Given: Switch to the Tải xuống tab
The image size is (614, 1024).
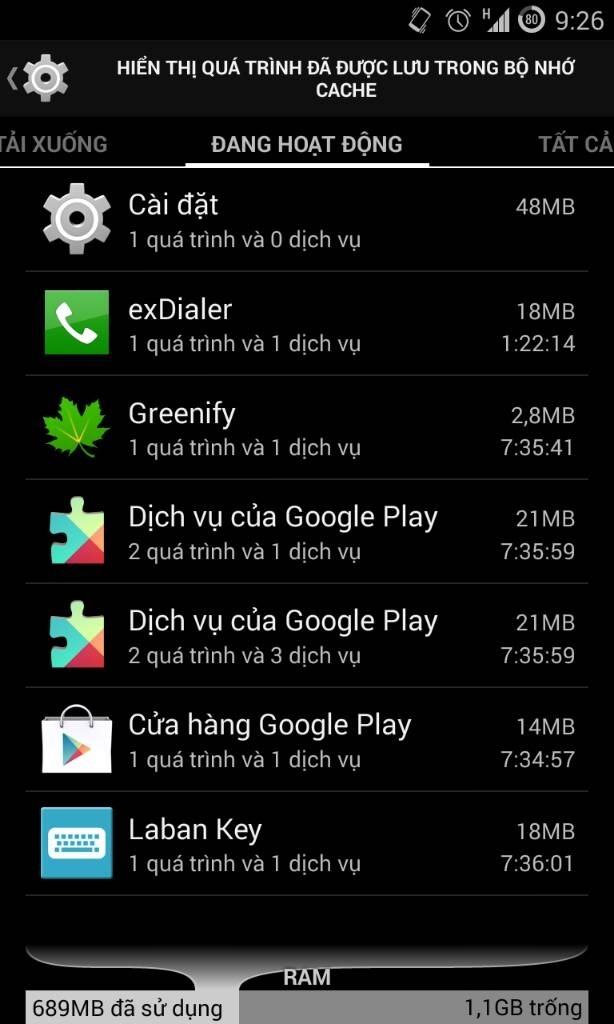Looking at the screenshot, I should pyautogui.click(x=53, y=144).
